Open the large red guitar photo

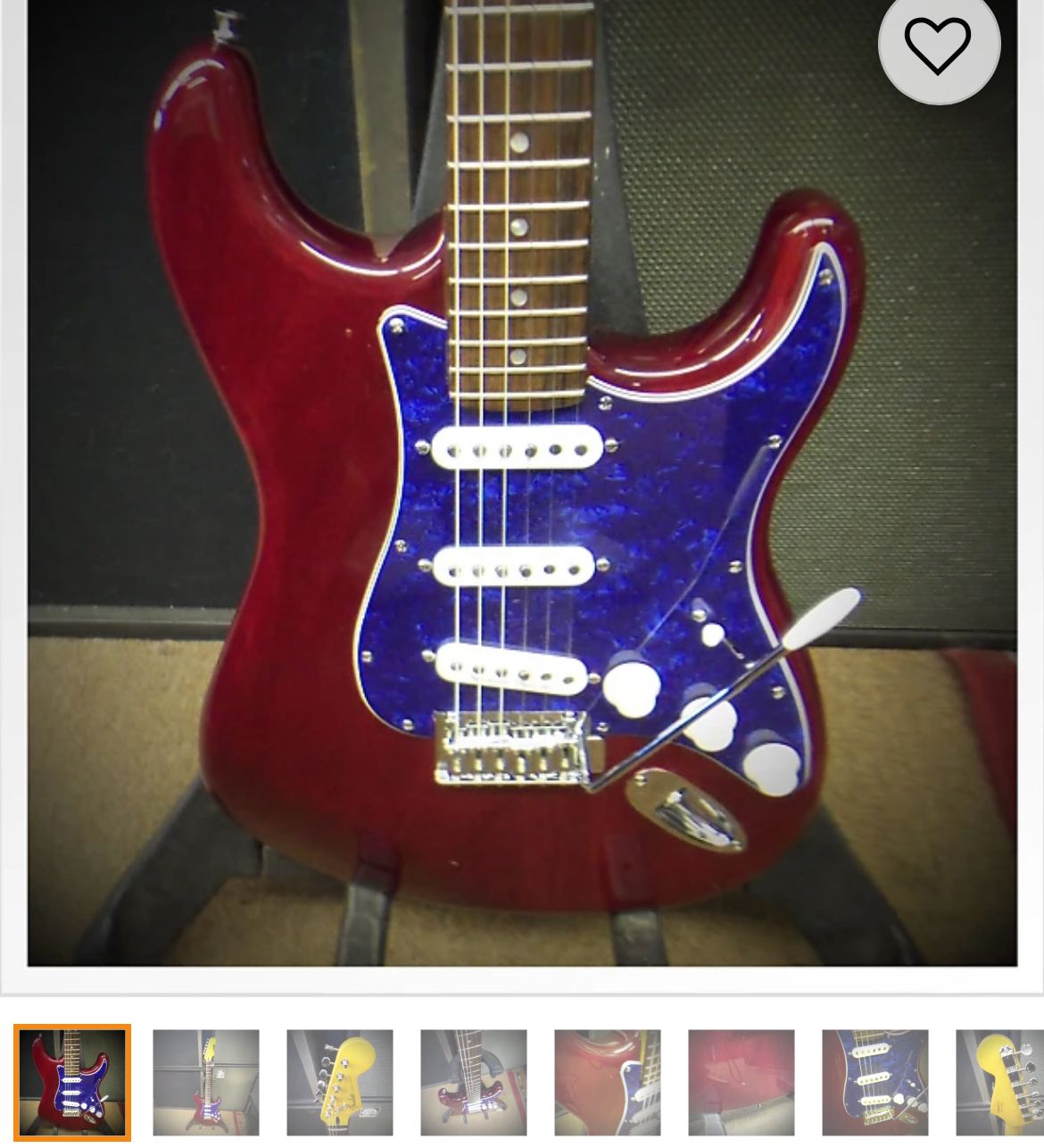tap(522, 482)
